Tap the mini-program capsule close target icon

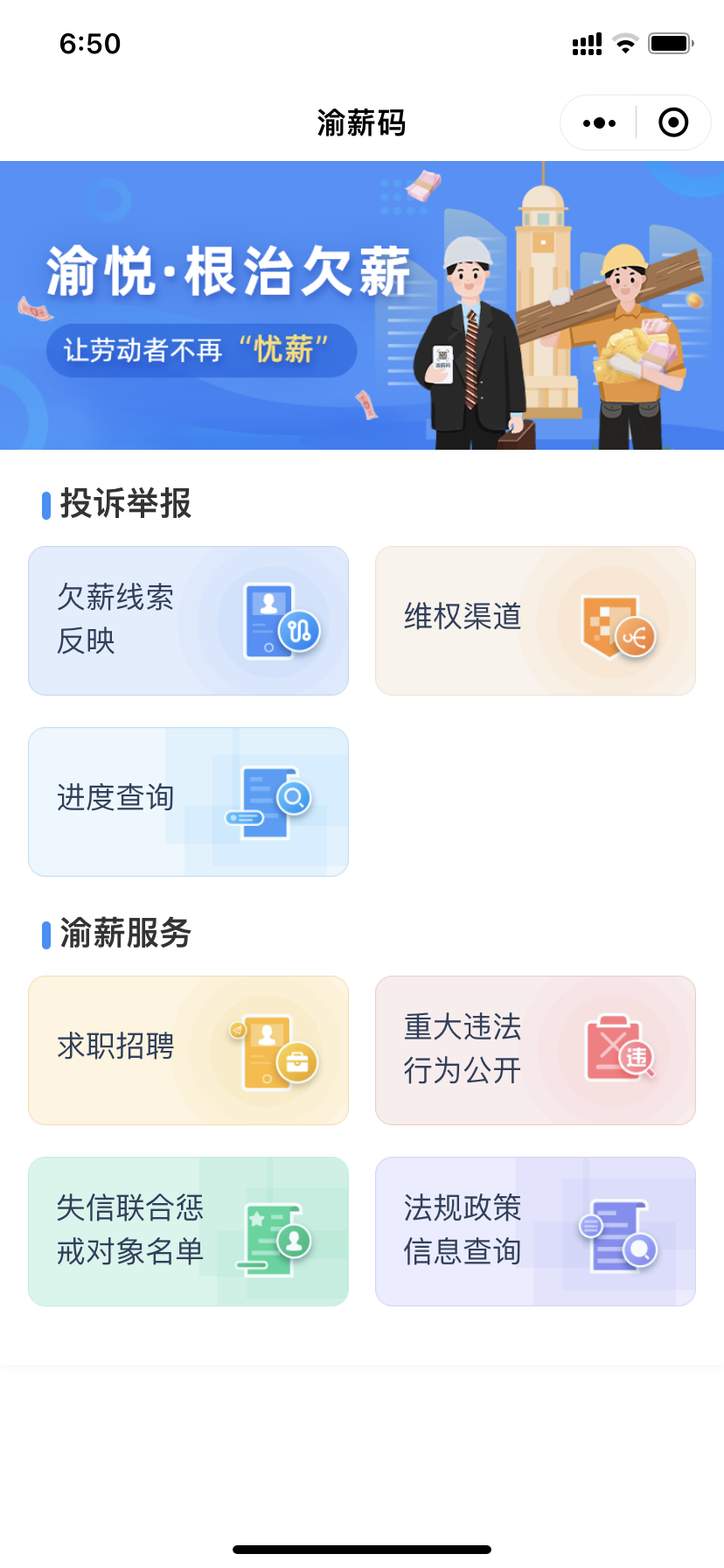pyautogui.click(x=673, y=122)
